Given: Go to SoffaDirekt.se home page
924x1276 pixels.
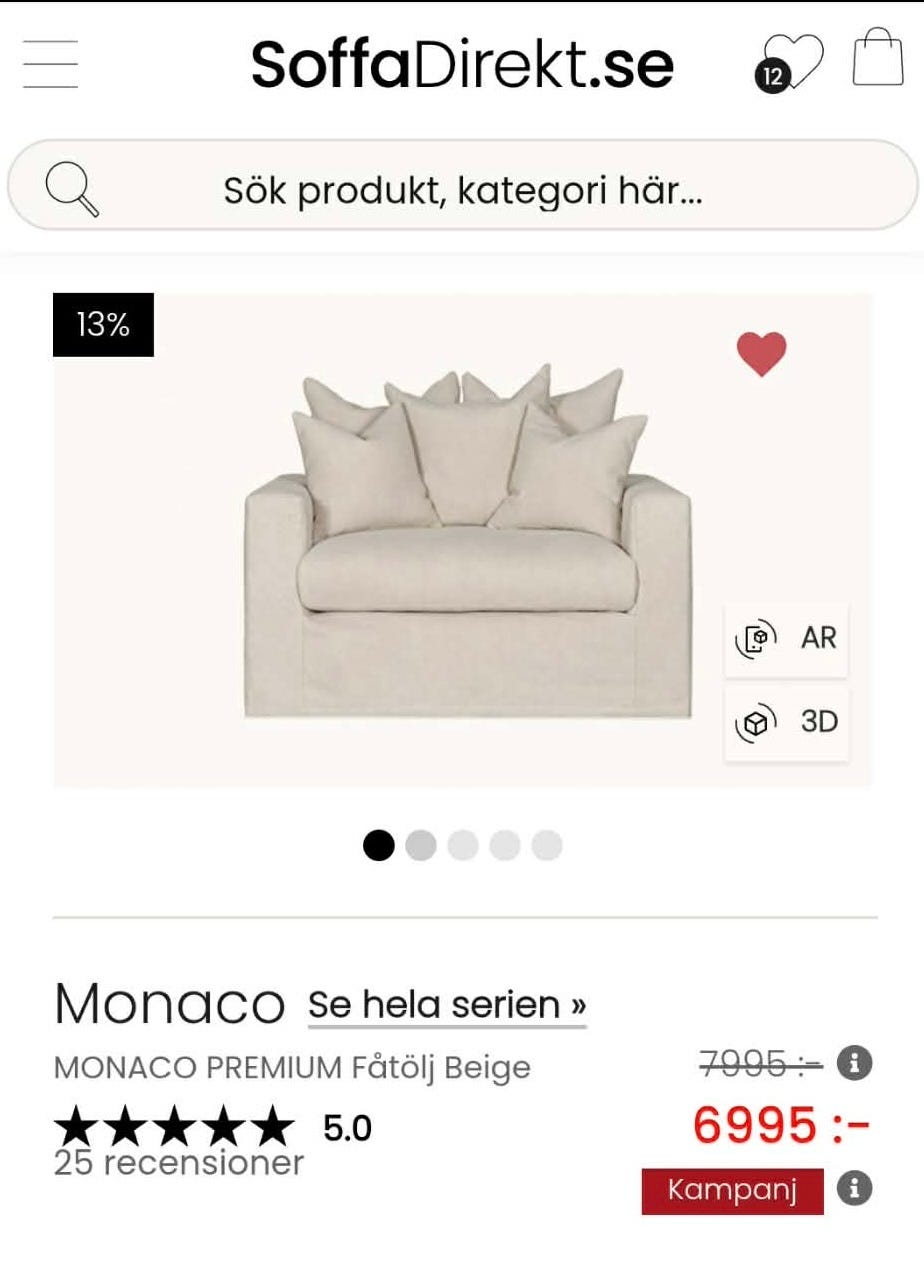Looking at the screenshot, I should tap(462, 64).
